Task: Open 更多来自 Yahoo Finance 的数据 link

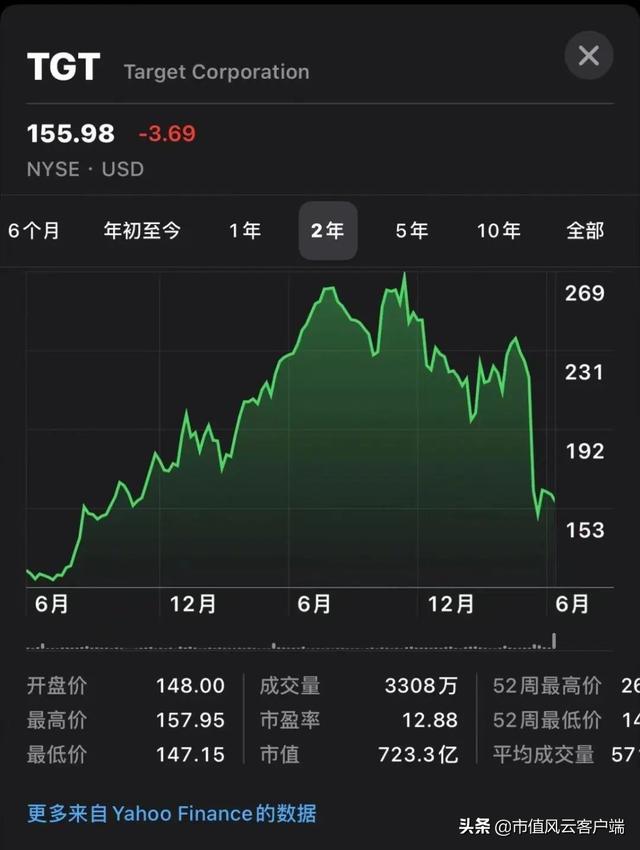Action: coord(171,813)
